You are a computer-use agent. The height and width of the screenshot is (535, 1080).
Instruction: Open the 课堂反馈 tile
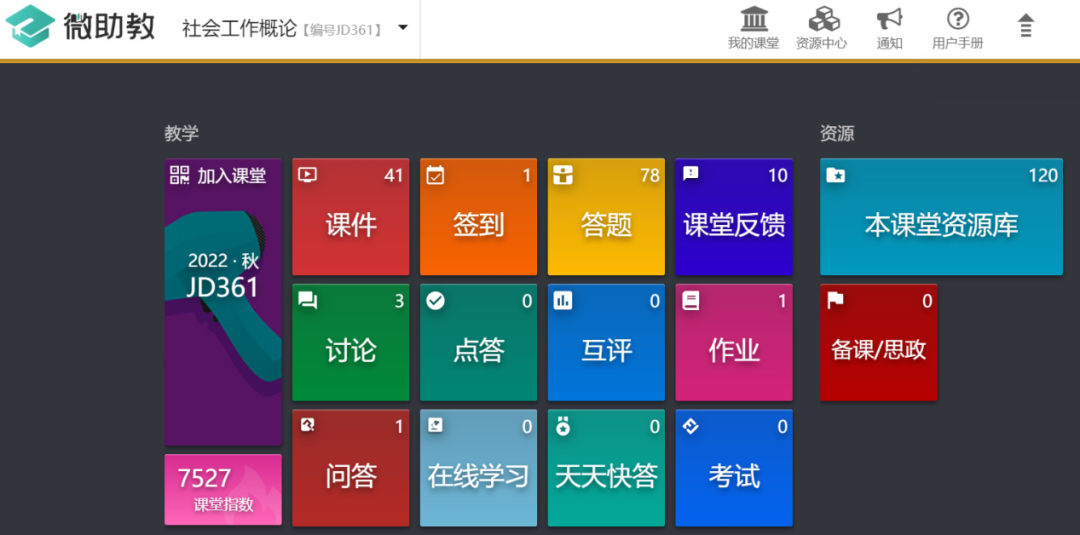click(x=734, y=216)
